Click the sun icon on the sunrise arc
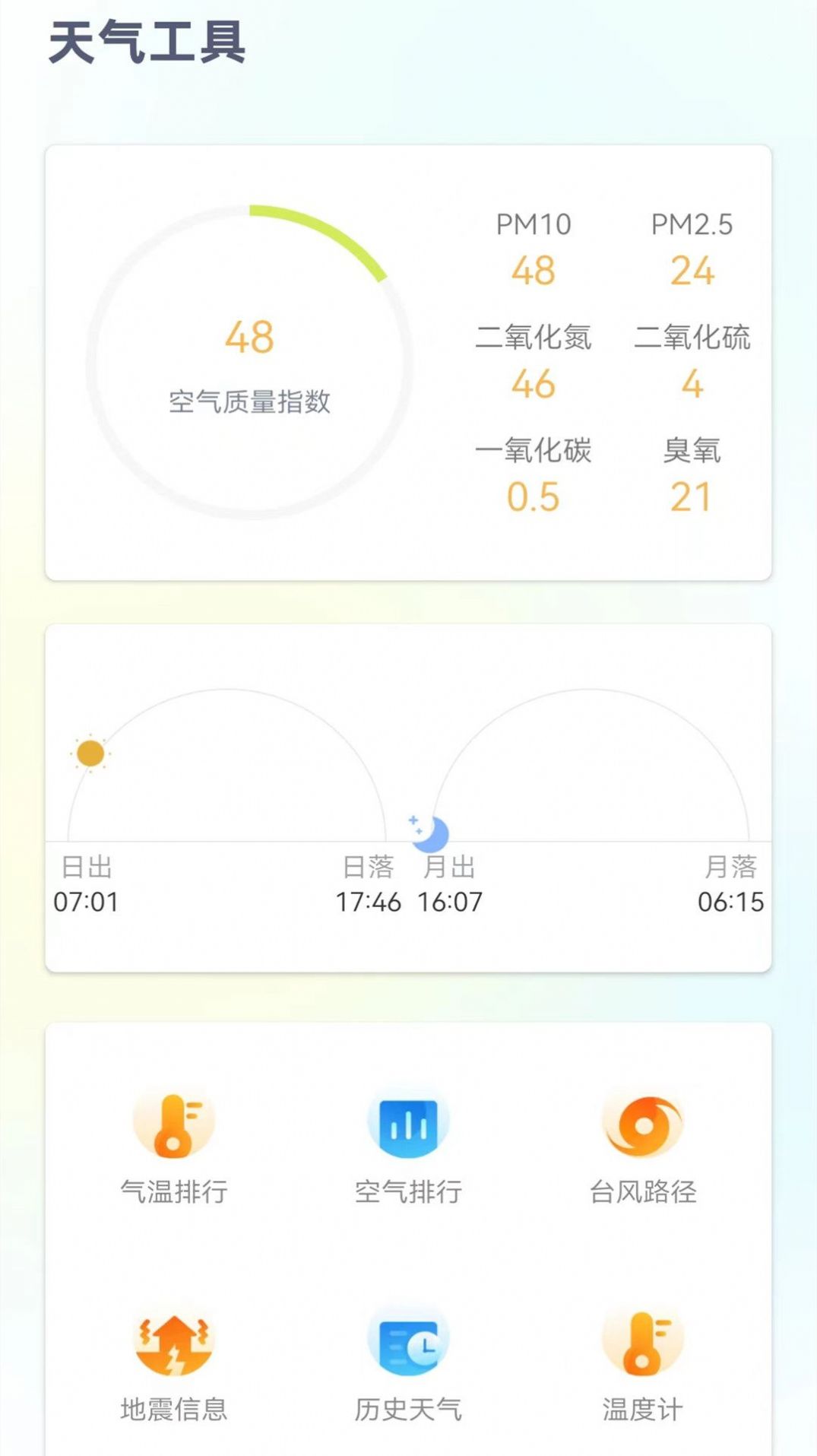Viewport: 817px width, 1456px height. [x=90, y=753]
